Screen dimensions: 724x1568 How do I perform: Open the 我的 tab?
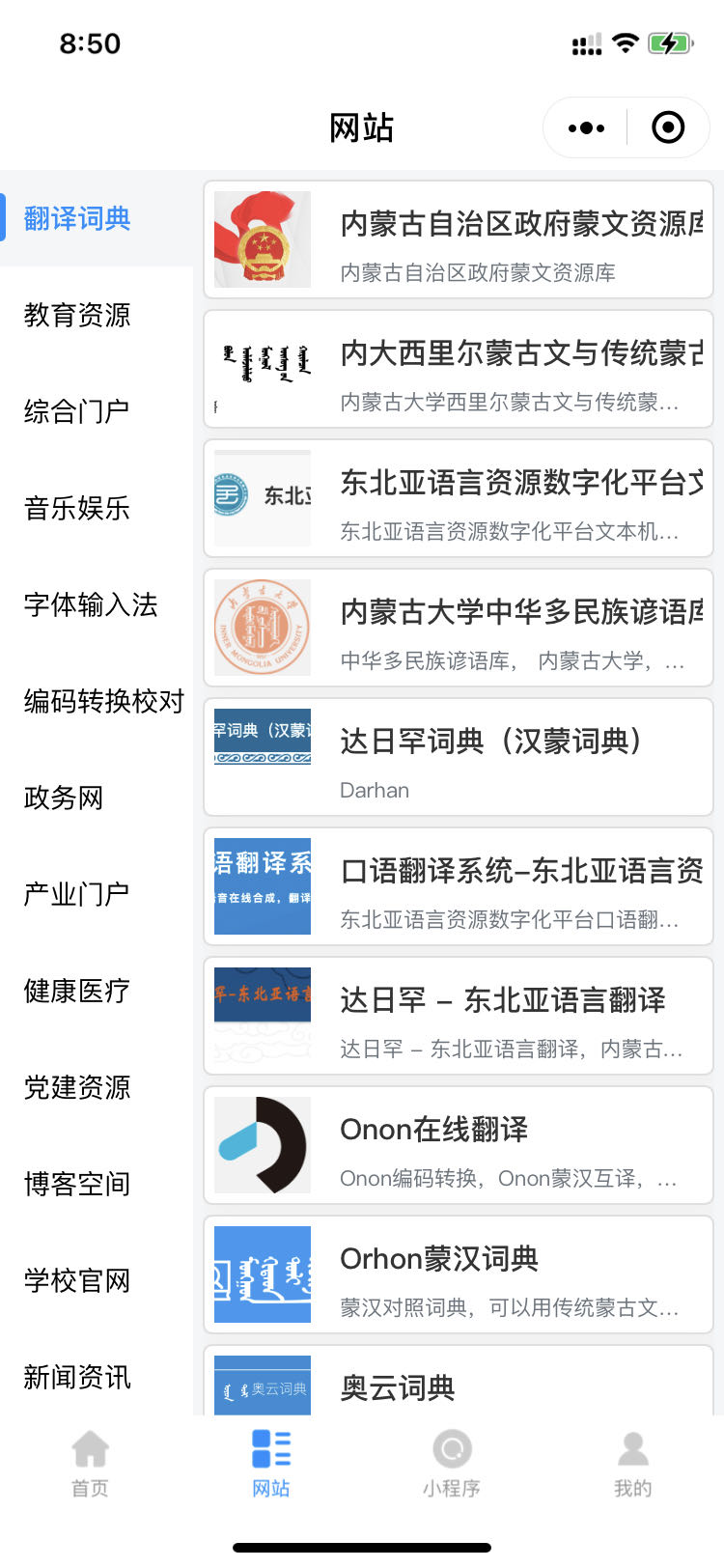(x=632, y=1462)
